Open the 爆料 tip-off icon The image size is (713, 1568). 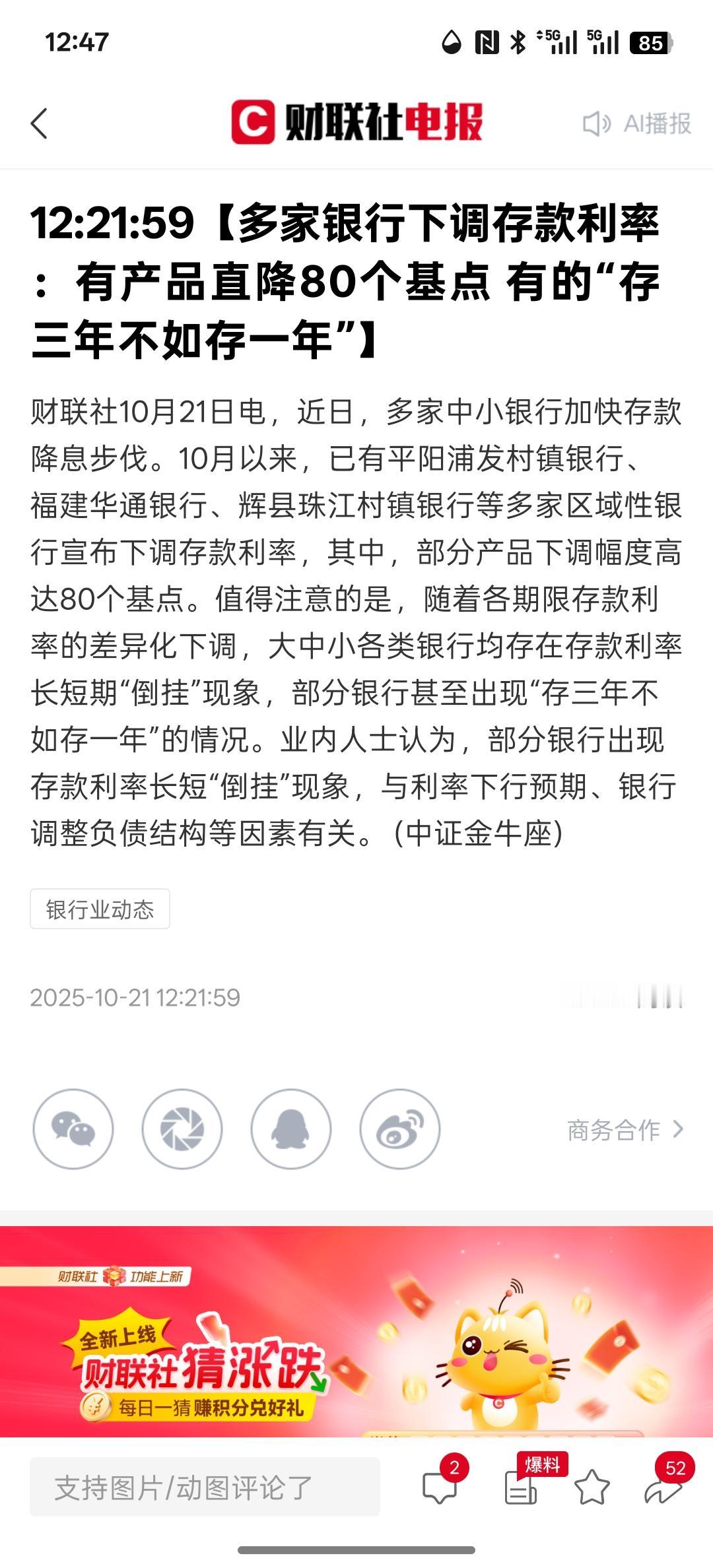click(x=522, y=1489)
